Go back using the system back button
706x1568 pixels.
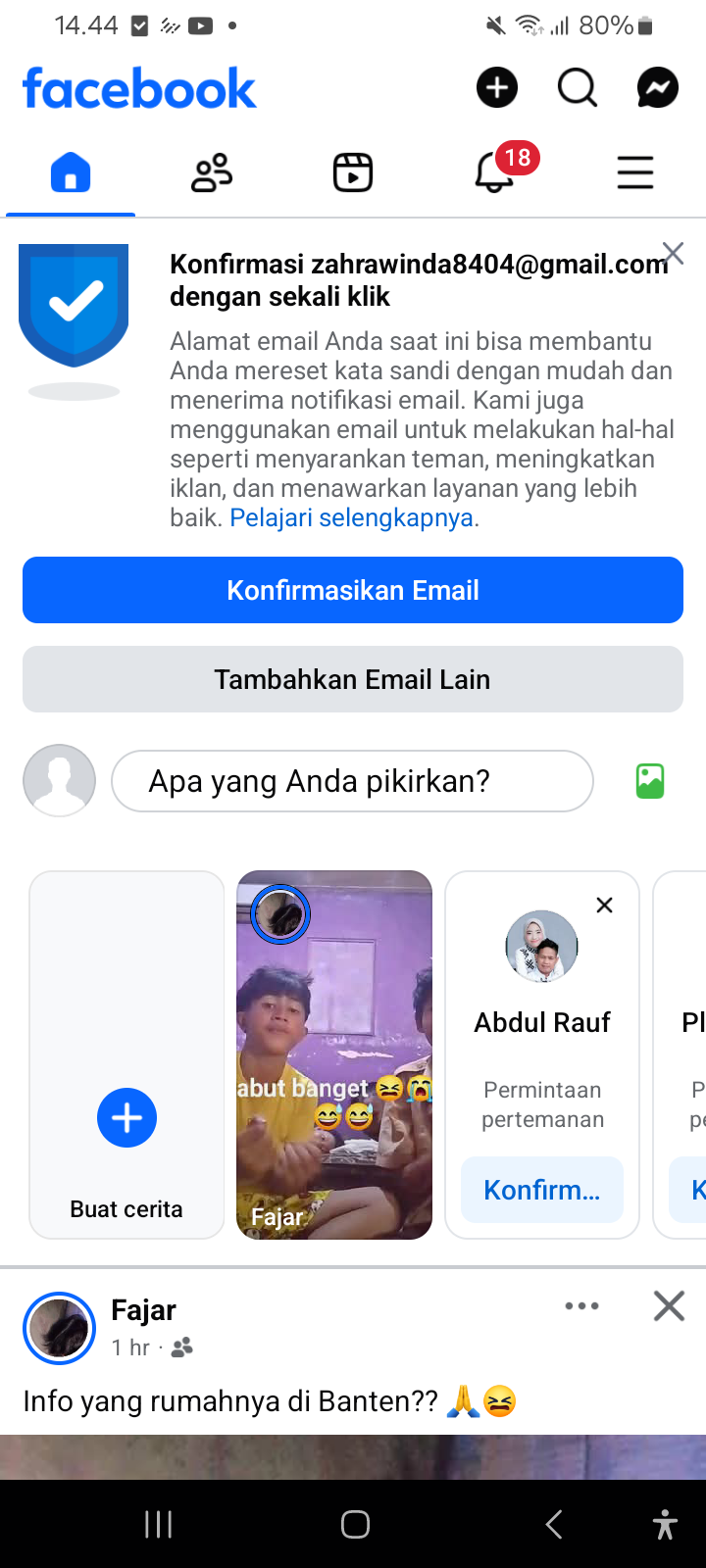point(554,1524)
